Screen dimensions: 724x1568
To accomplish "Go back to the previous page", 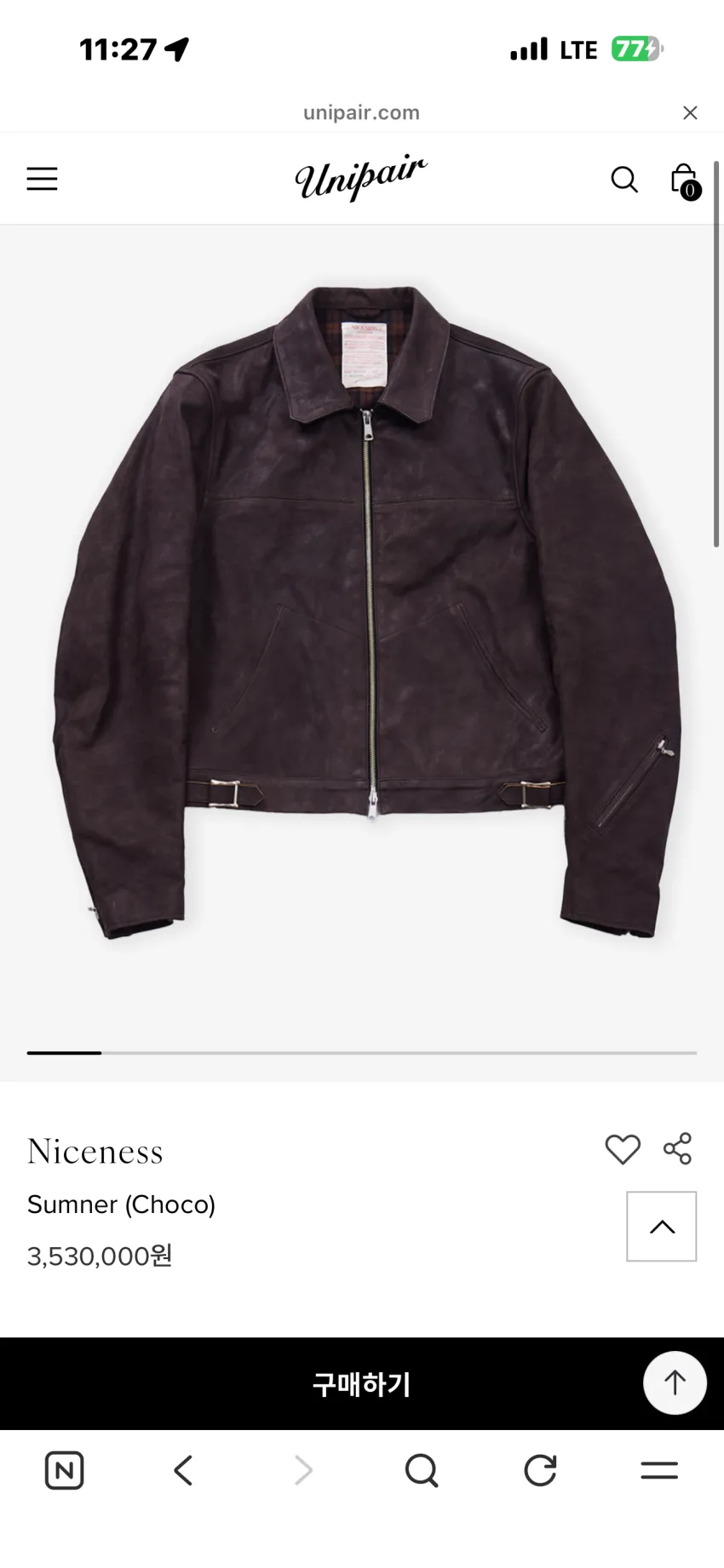I will [x=183, y=1470].
